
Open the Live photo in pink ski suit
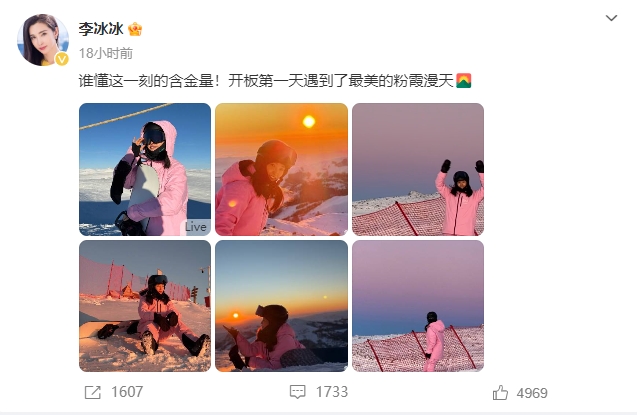[x=145, y=169]
